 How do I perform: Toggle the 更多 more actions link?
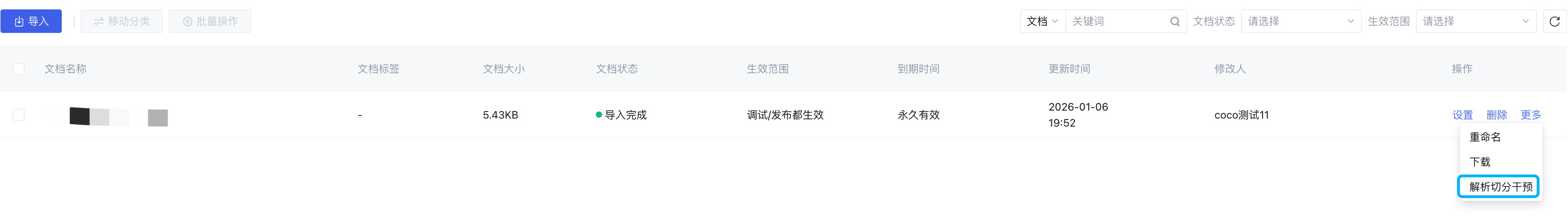[x=1530, y=115]
